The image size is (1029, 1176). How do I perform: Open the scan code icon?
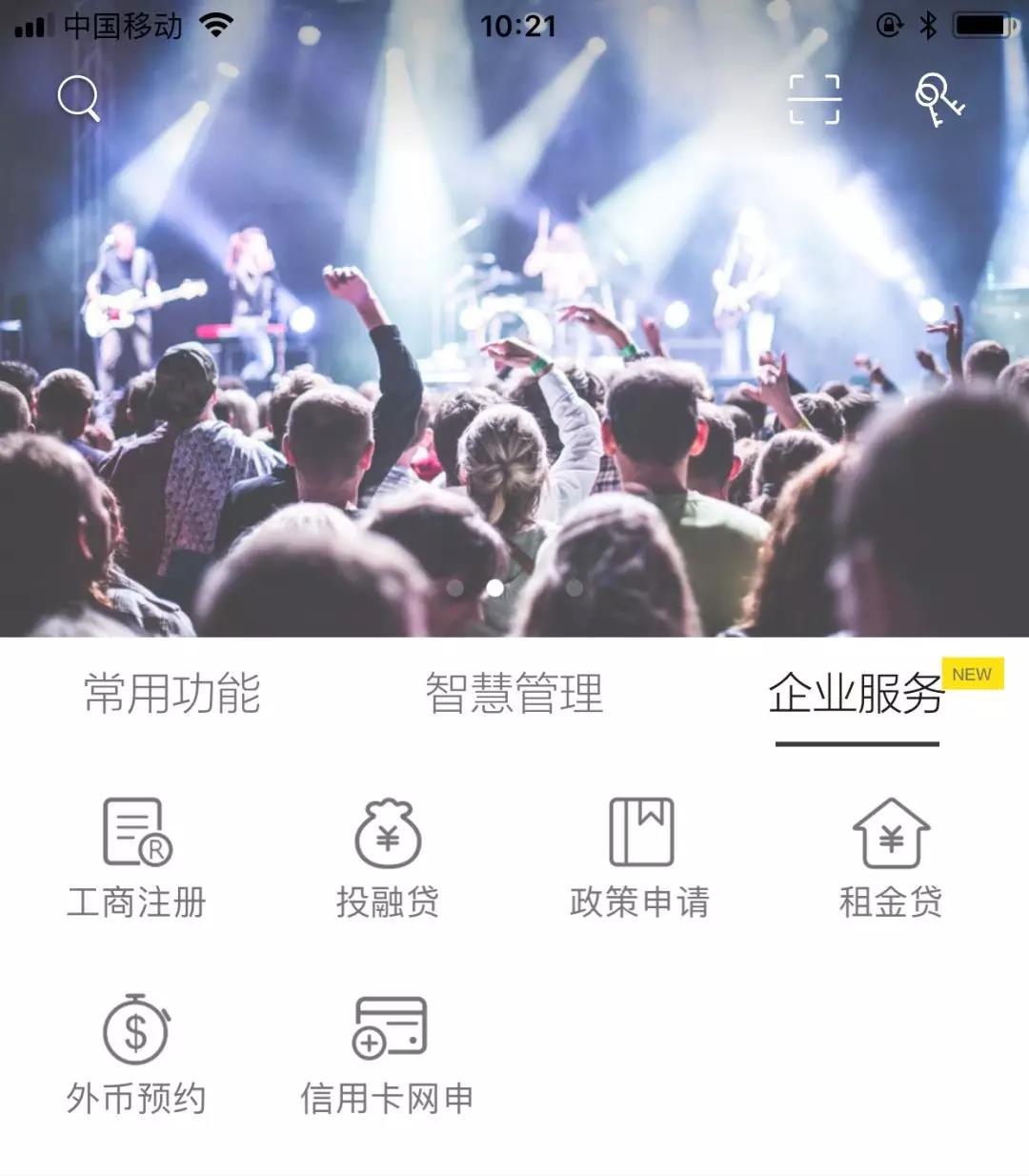click(815, 99)
